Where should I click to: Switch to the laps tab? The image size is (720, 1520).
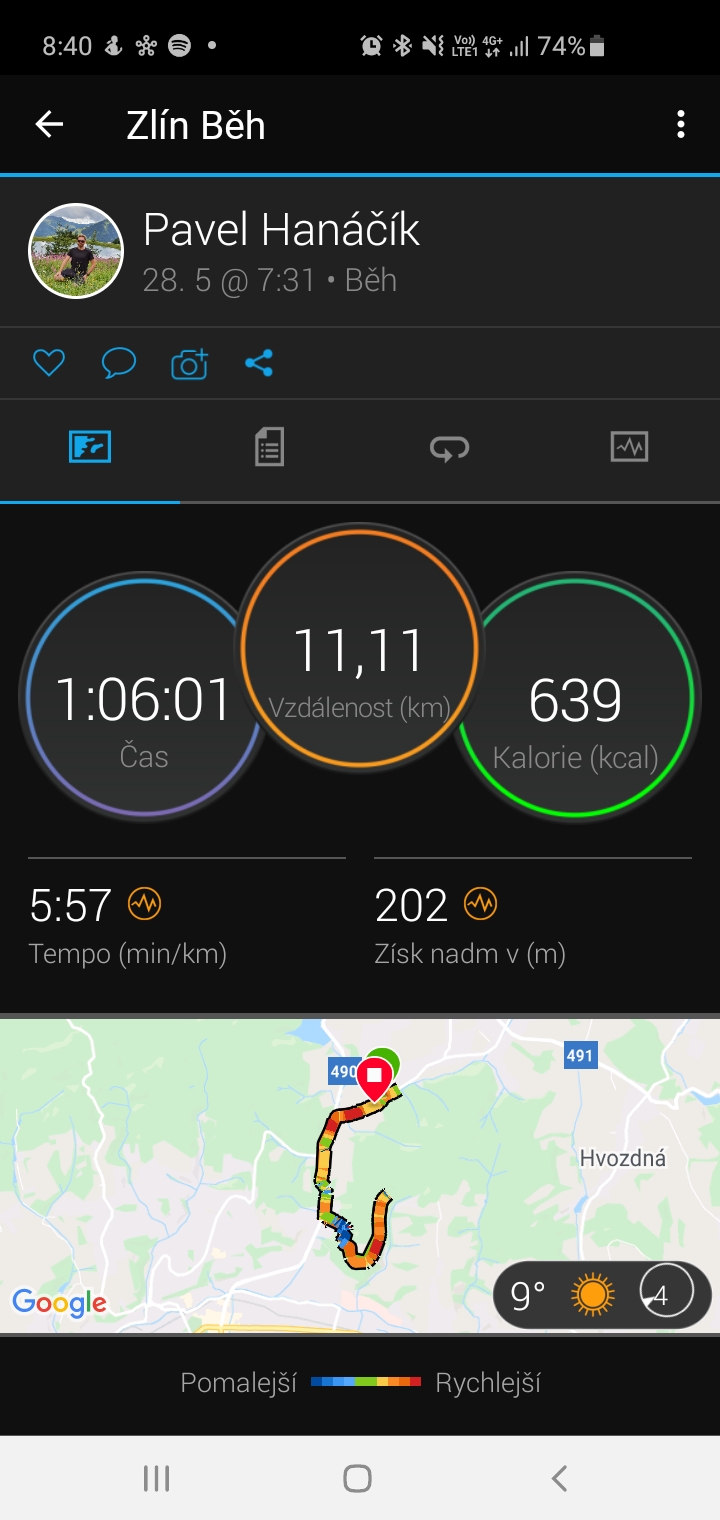coord(449,449)
